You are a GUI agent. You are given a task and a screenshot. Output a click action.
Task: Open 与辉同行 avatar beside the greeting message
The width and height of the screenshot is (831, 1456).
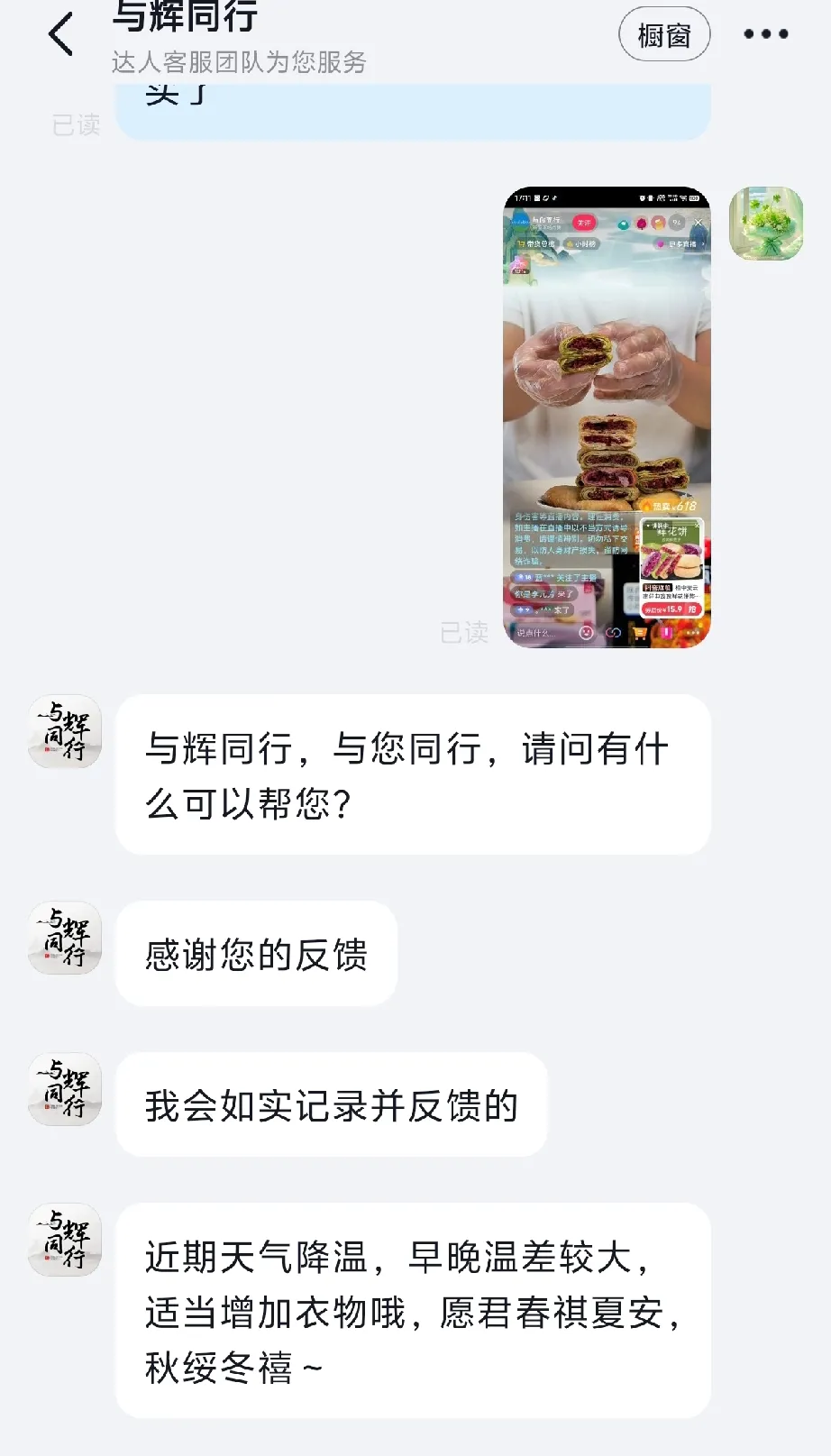65,731
